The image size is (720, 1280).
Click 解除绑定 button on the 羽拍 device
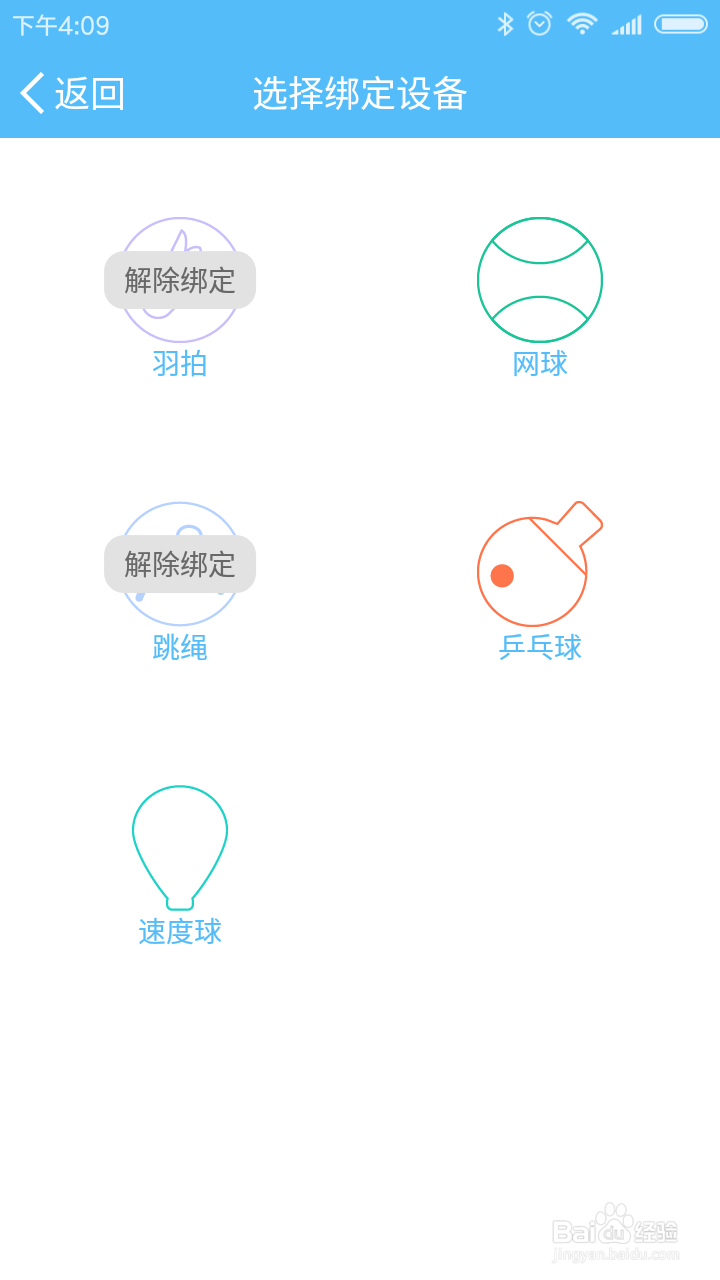click(x=180, y=280)
